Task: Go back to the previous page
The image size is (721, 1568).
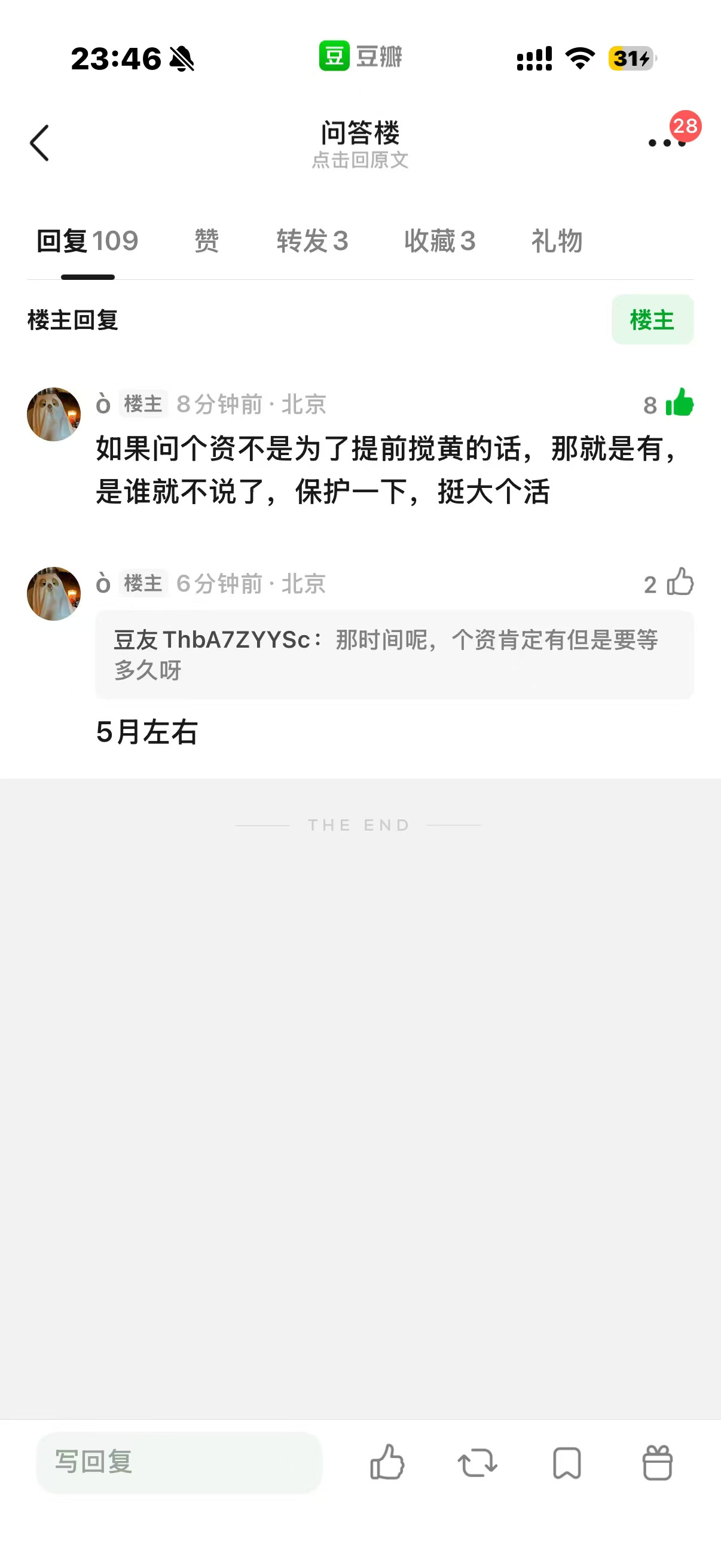Action: point(40,144)
